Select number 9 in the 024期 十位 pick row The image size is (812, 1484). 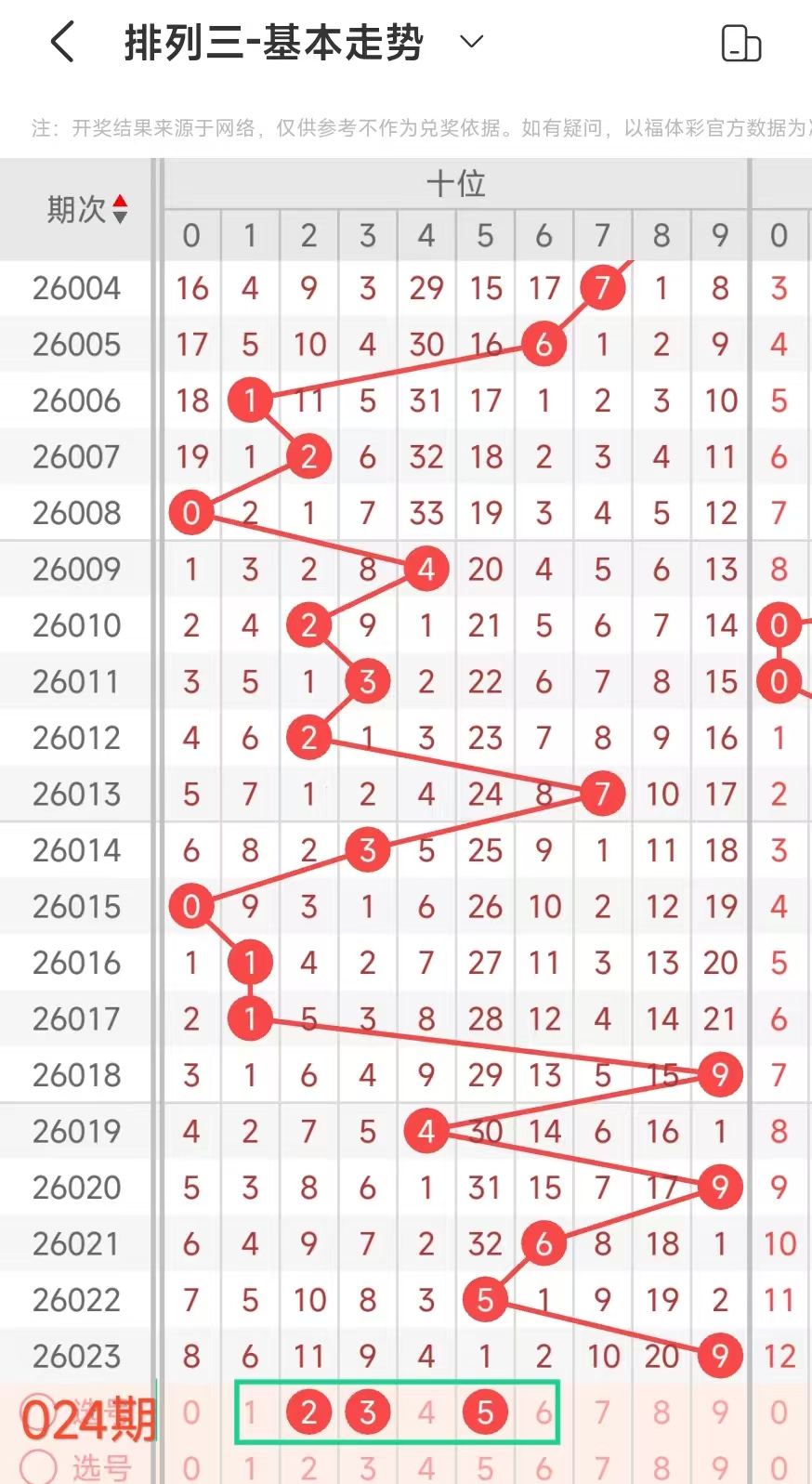pyautogui.click(x=720, y=1412)
